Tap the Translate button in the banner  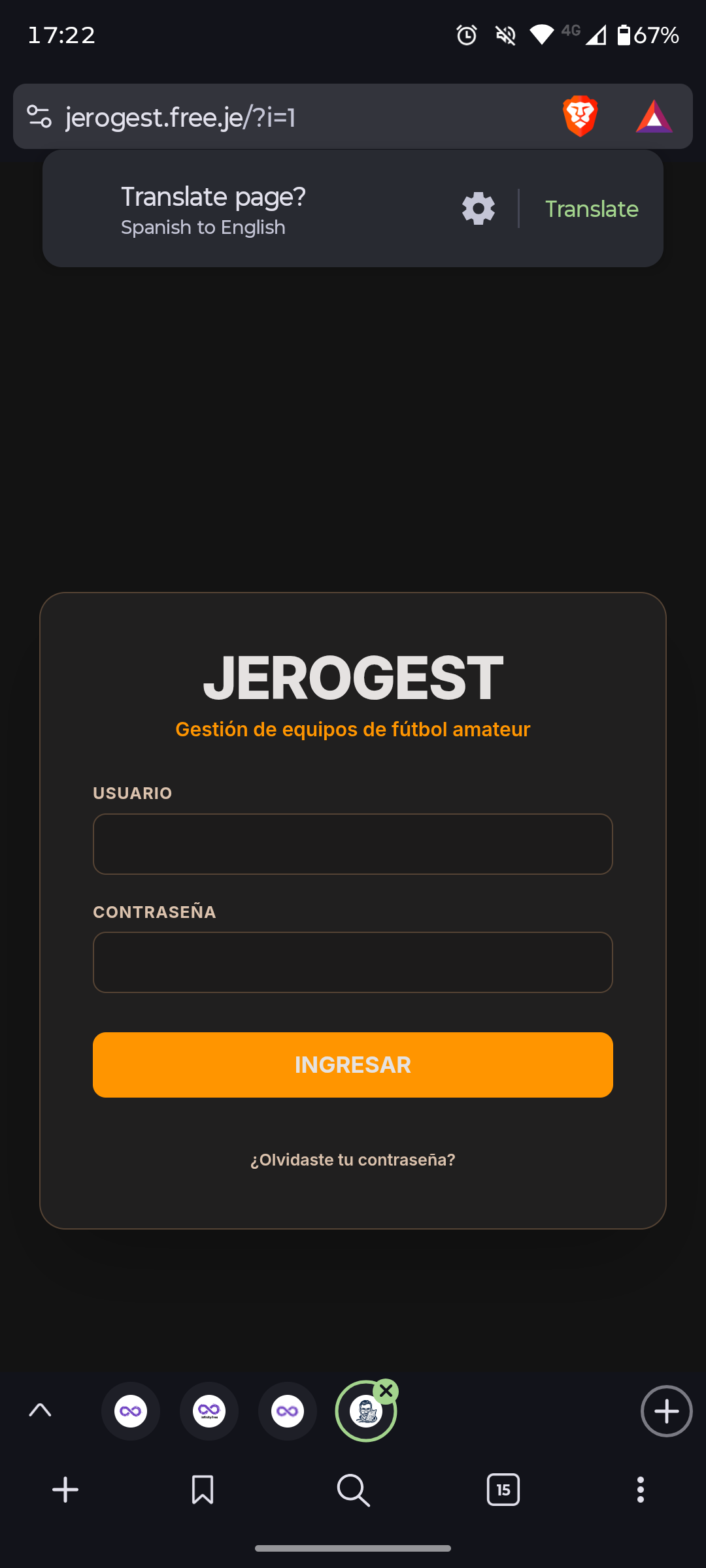tap(592, 209)
